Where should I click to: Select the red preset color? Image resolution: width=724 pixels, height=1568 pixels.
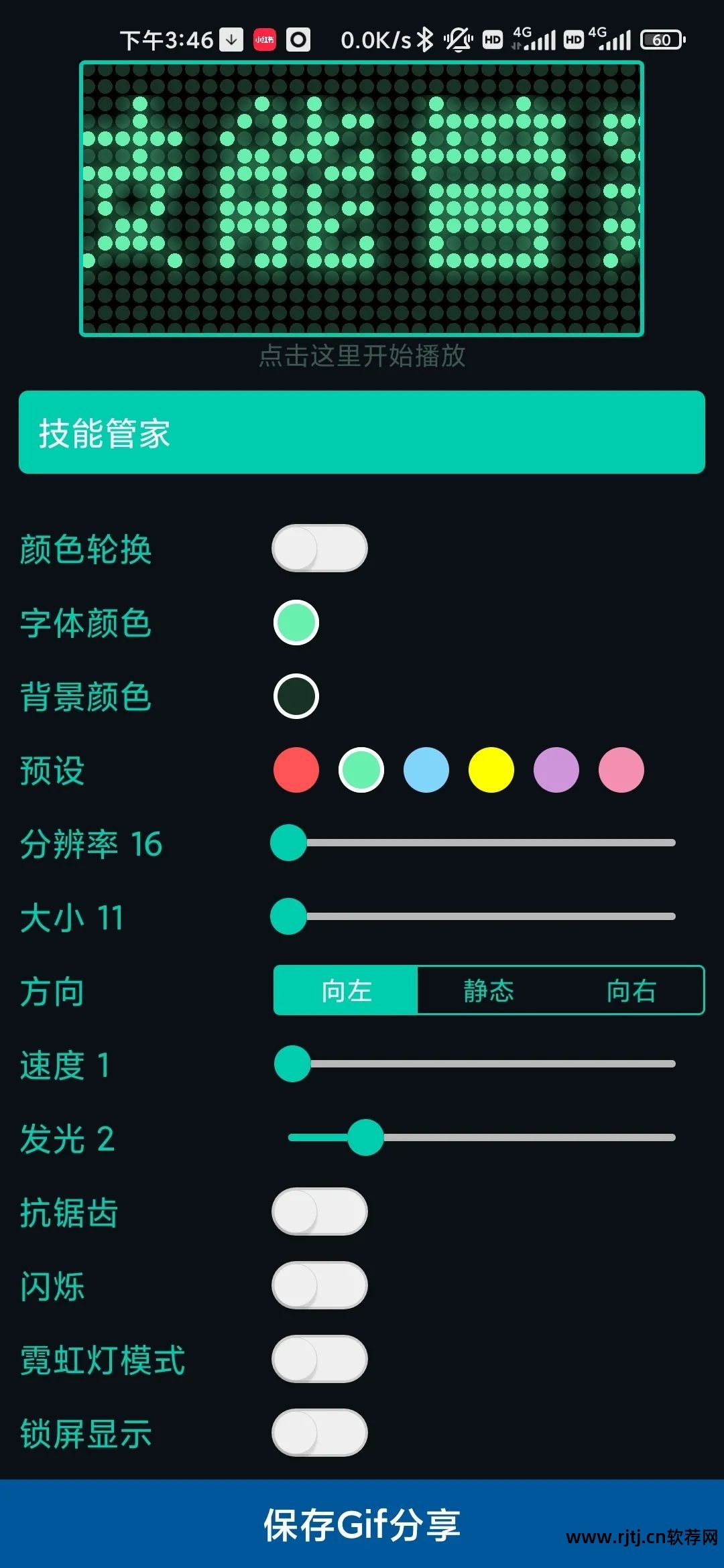296,770
